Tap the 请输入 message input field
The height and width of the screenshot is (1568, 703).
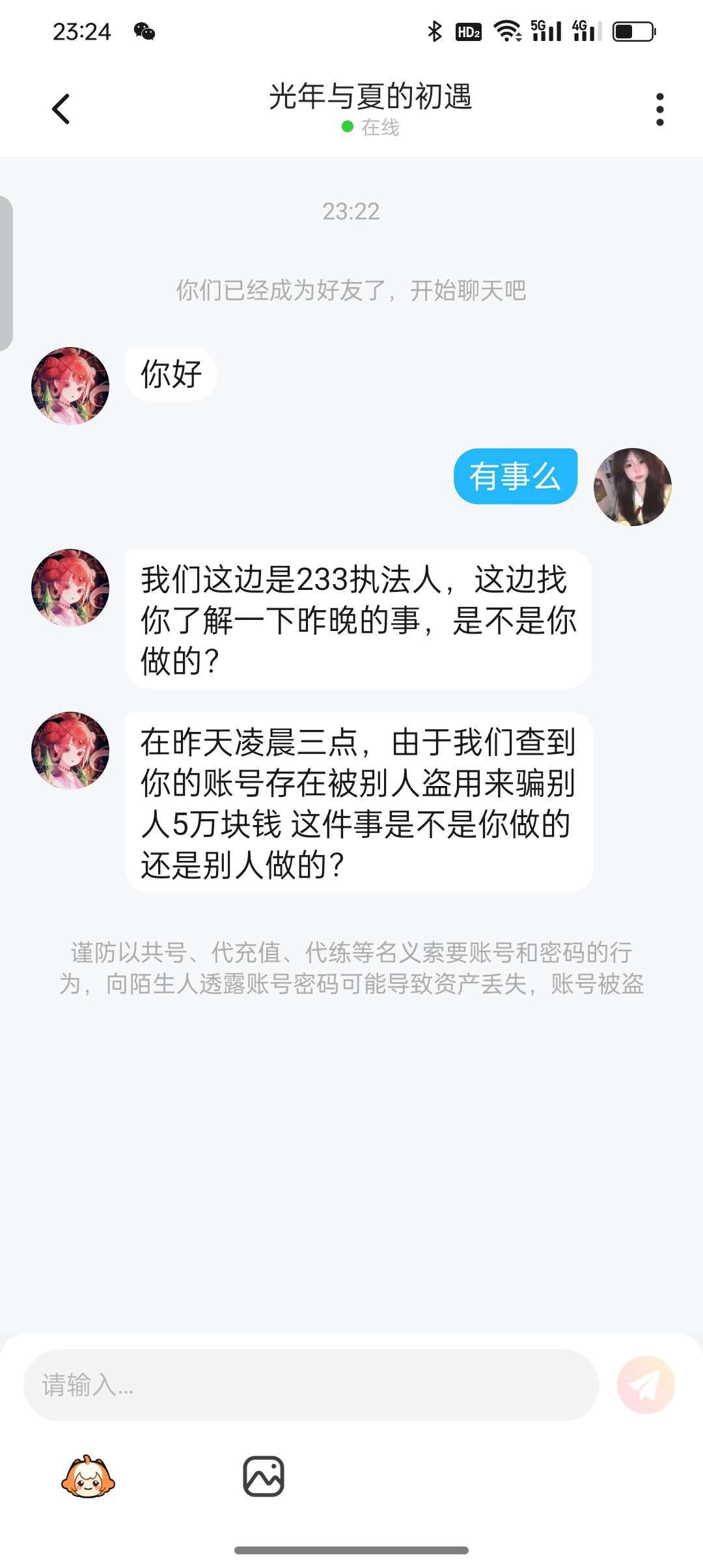[x=311, y=1385]
